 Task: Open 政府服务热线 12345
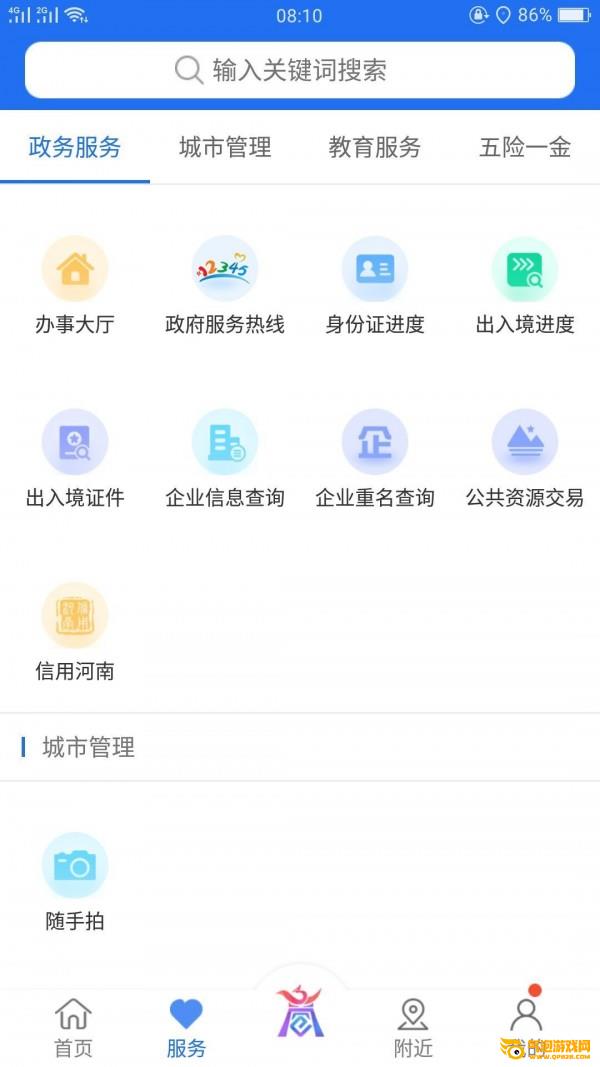(224, 286)
